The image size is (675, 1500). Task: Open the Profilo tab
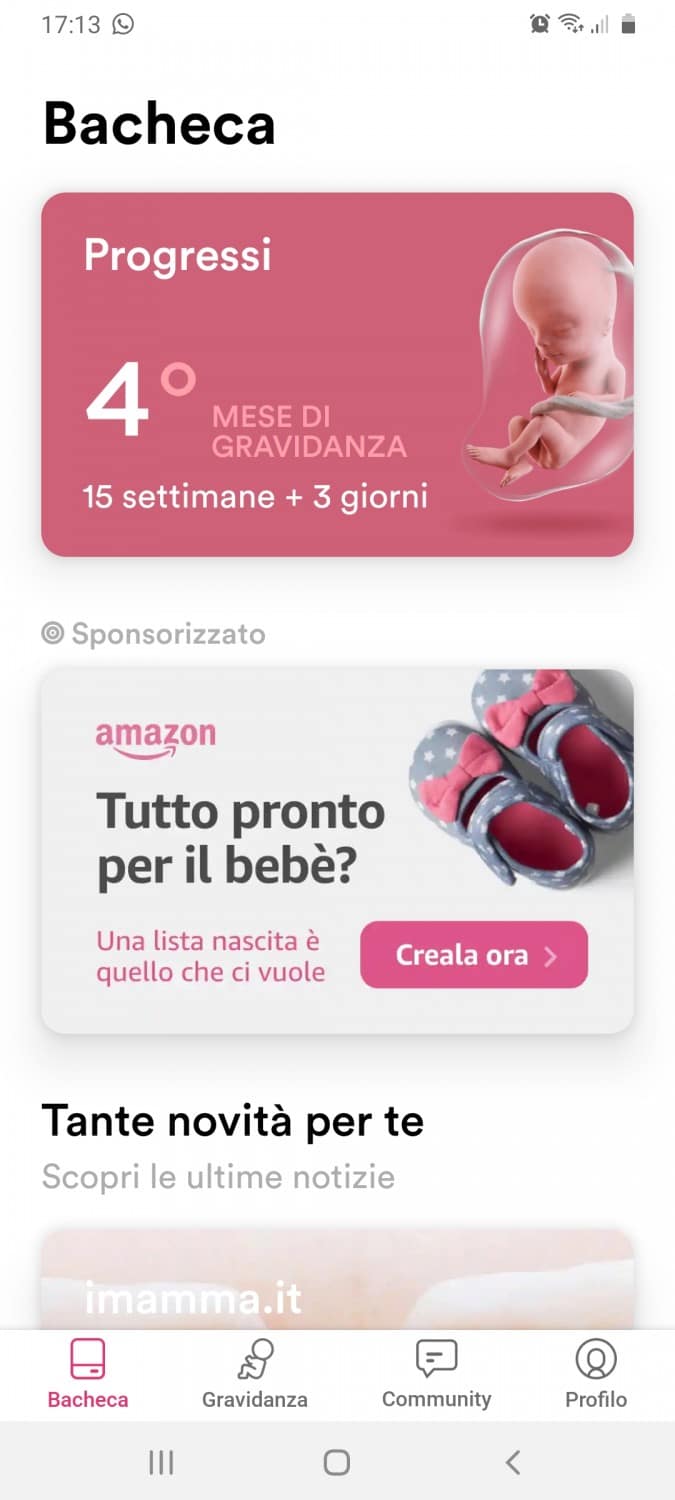click(596, 1375)
